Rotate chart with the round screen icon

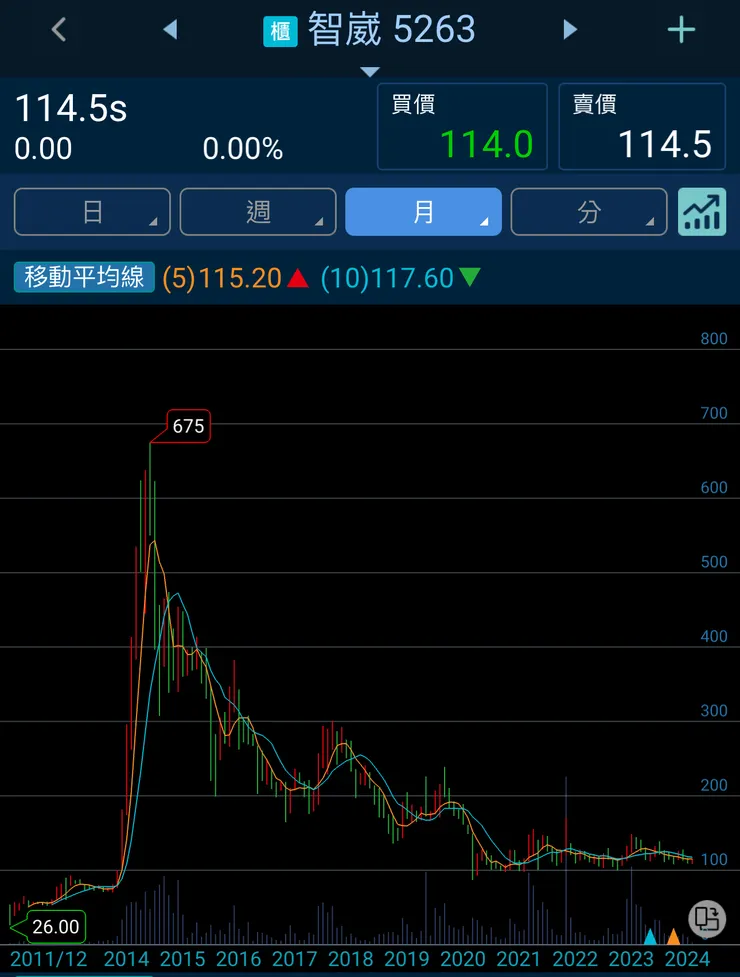[706, 918]
